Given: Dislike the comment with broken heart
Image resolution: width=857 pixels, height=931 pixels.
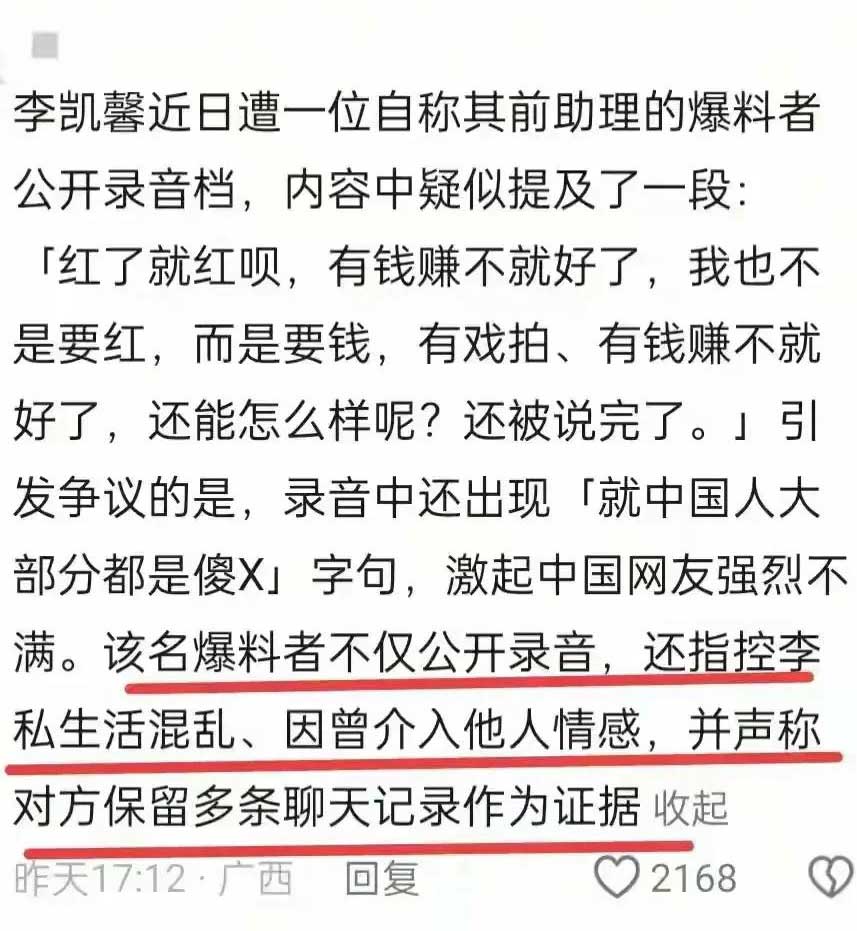Looking at the screenshot, I should tap(829, 878).
